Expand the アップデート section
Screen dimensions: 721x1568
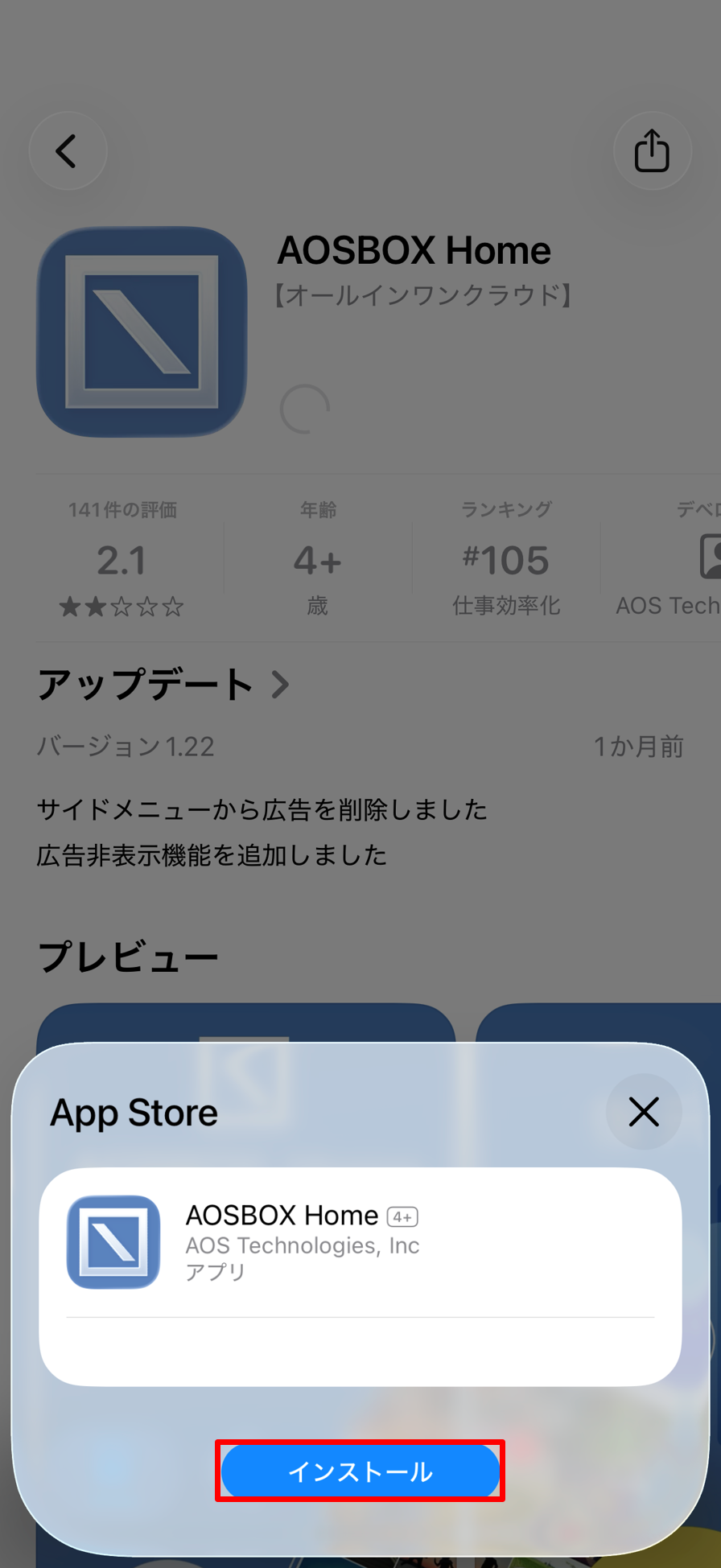(x=145, y=684)
